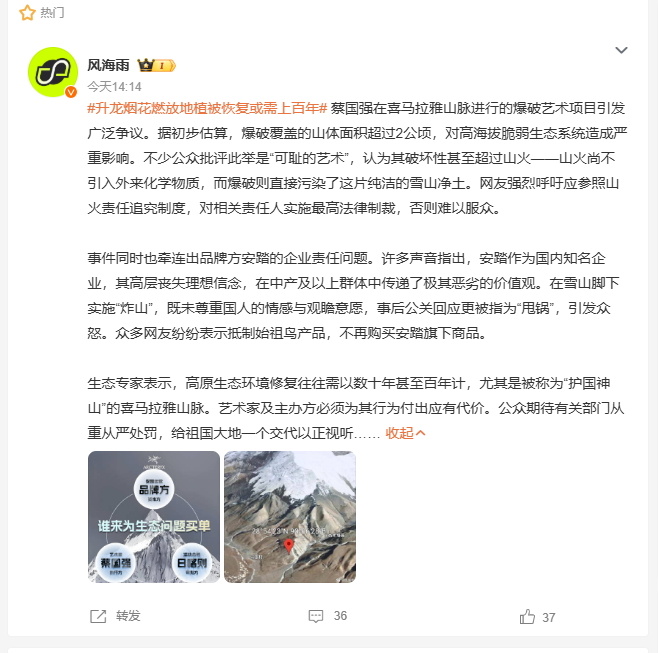View the 谁来为生态问题买单 image
Image resolution: width=658 pixels, height=653 pixels.
point(154,516)
